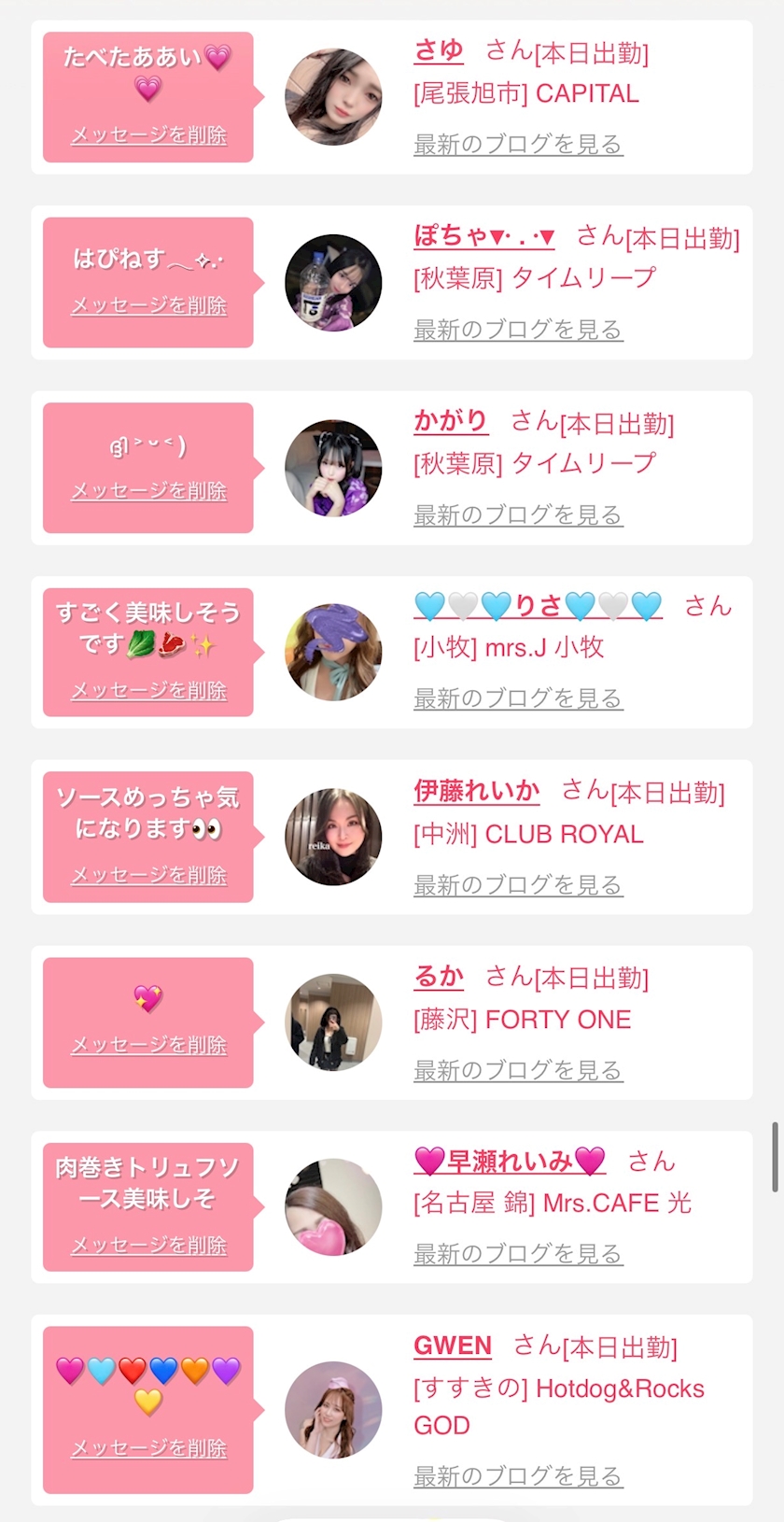784x1522 pixels.
Task: Delete the たべたああい message
Action: [x=149, y=135]
